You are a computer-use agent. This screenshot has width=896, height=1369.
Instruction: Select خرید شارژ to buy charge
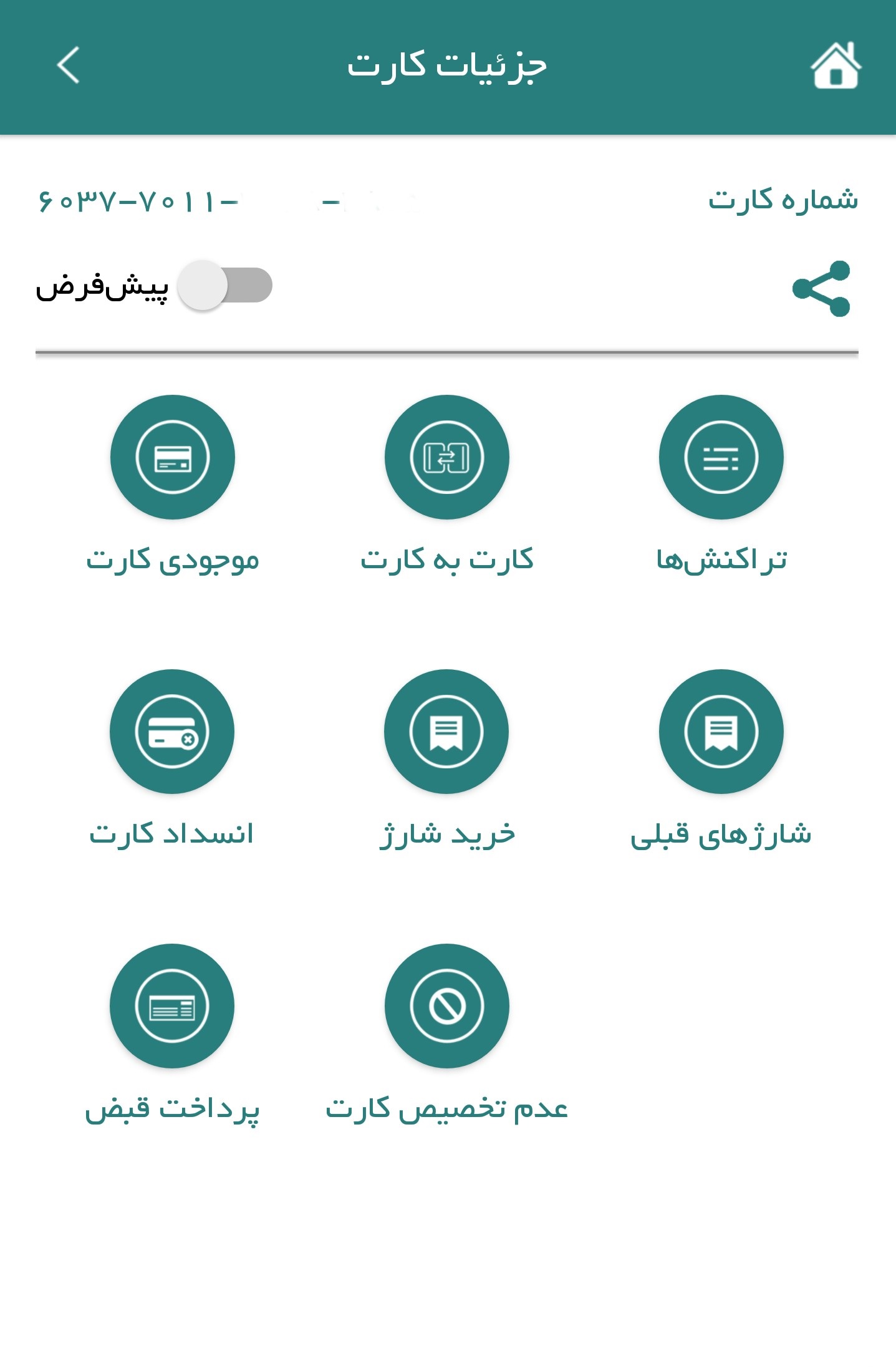(446, 732)
